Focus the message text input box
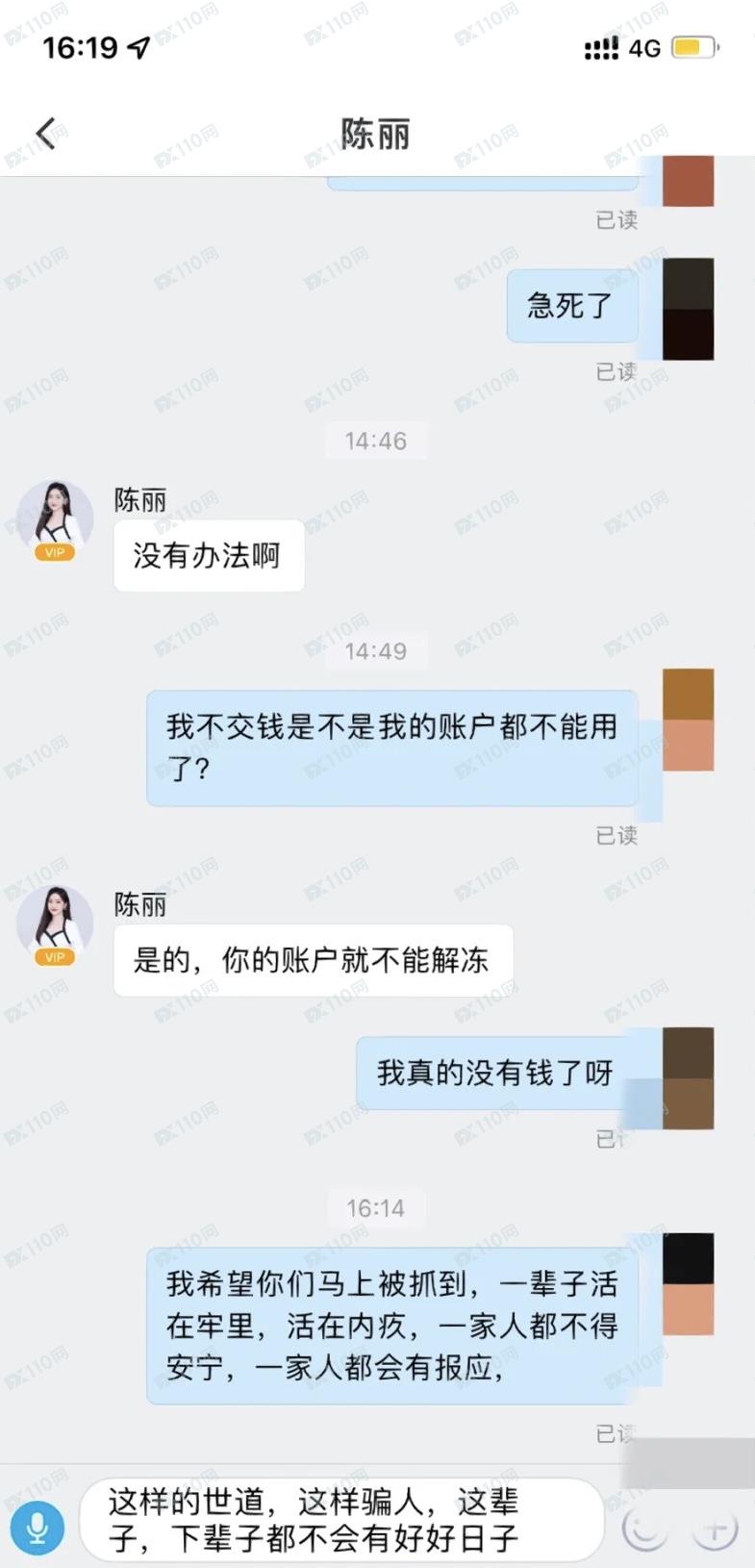Image resolution: width=755 pixels, height=1568 pixels. [x=341, y=1520]
